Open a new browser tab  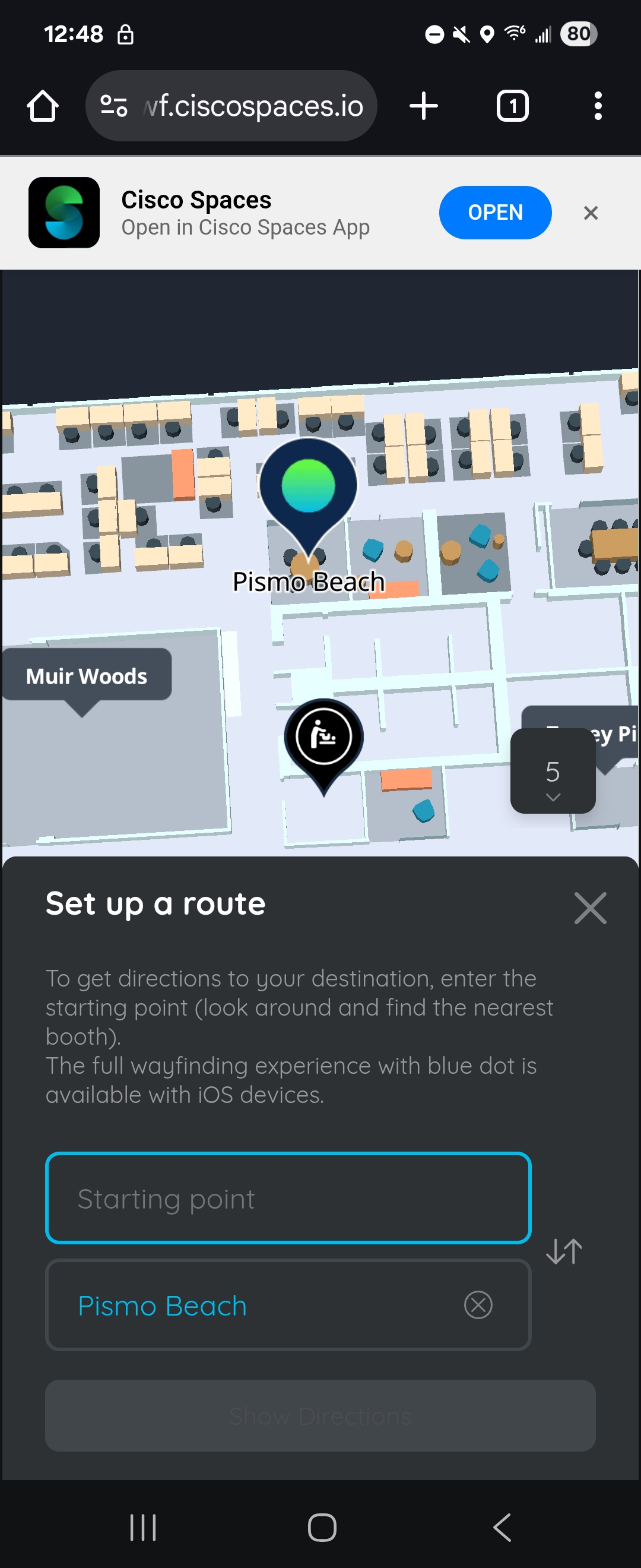[x=423, y=105]
